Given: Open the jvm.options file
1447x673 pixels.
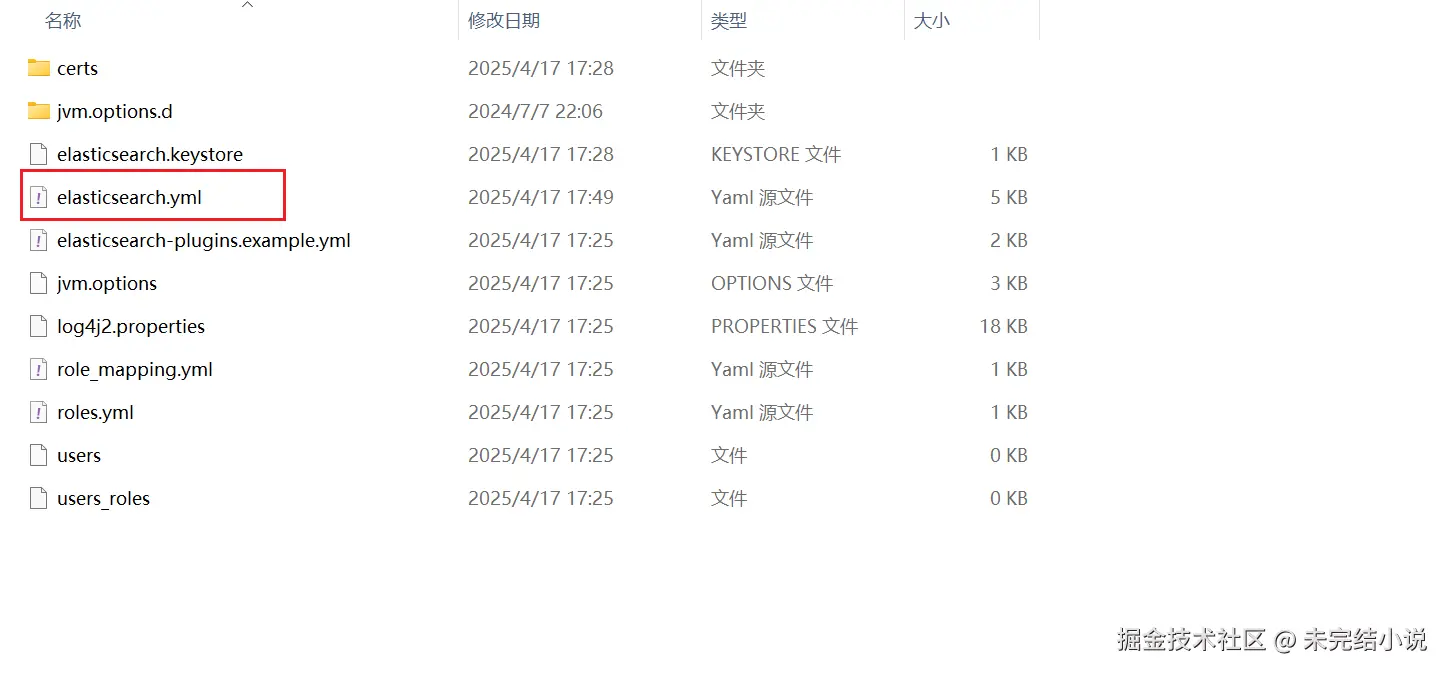Looking at the screenshot, I should (106, 284).
